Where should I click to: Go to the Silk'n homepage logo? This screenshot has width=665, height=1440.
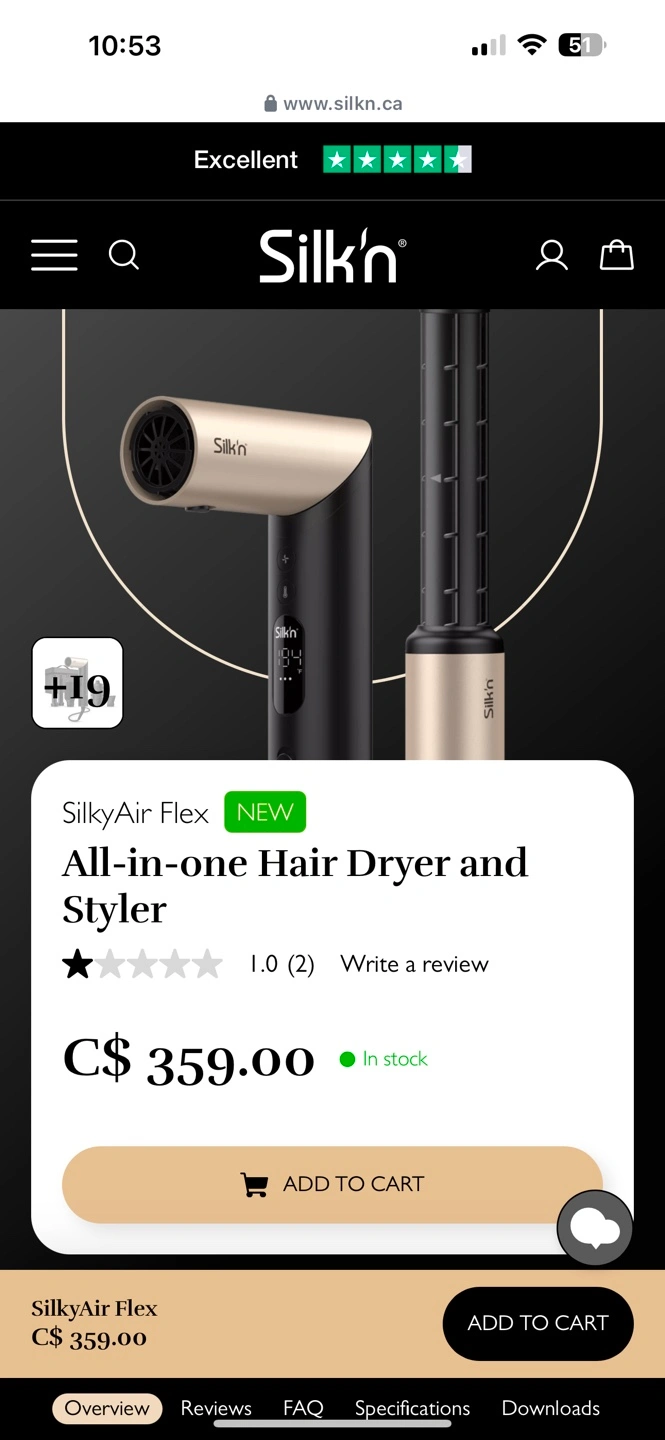[x=332, y=255]
